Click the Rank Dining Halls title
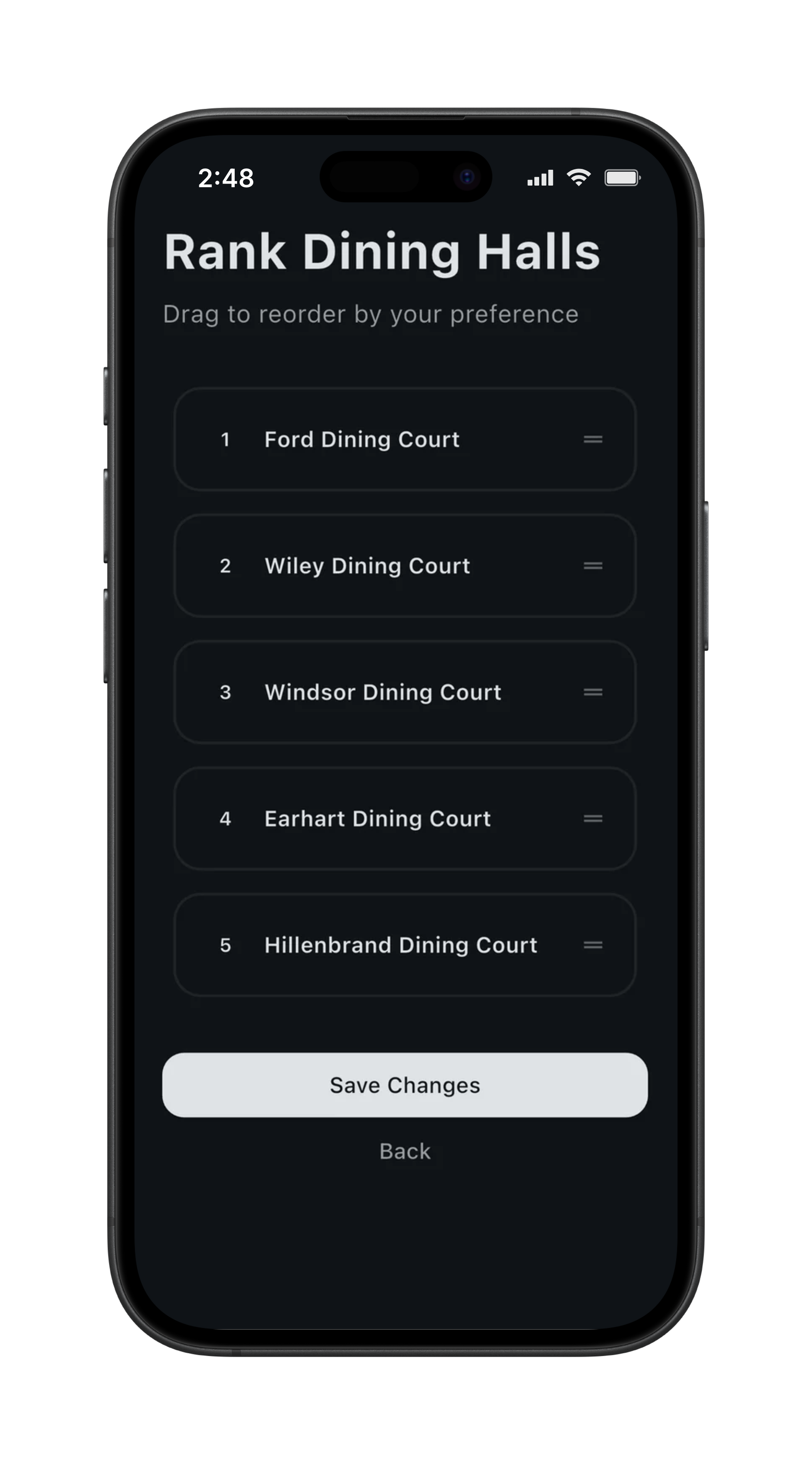 click(x=382, y=250)
